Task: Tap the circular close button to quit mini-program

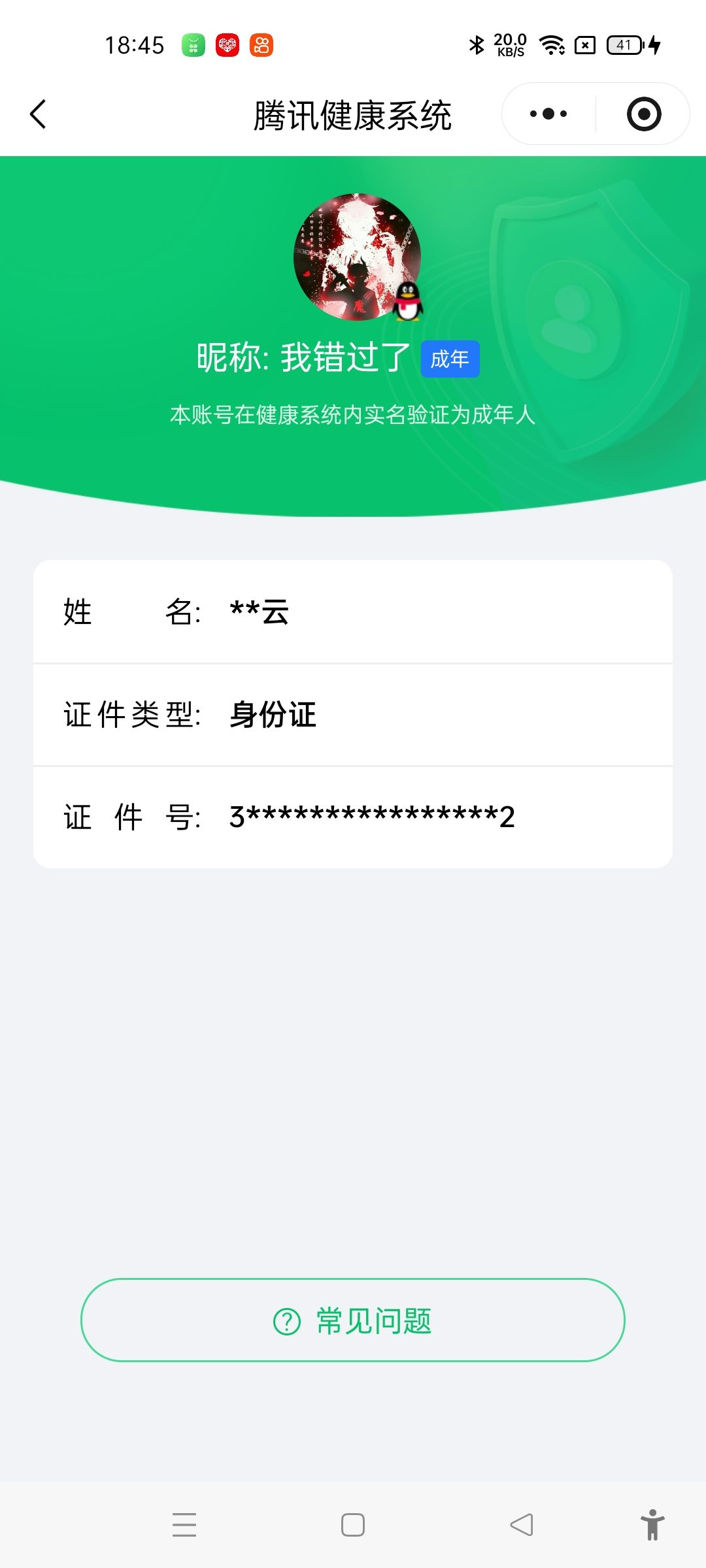Action: click(x=643, y=113)
